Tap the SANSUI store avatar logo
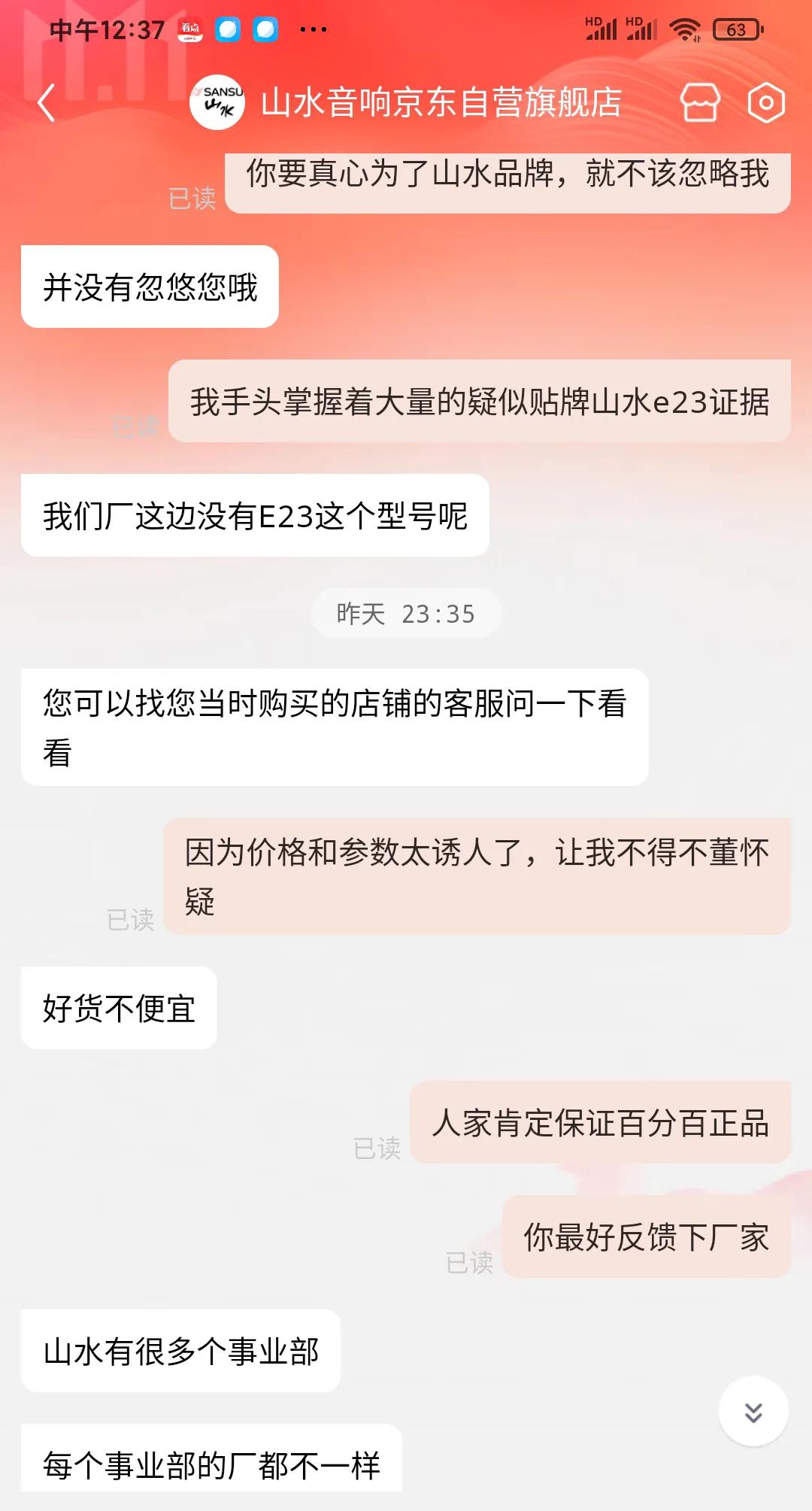This screenshot has height=1511, width=812. point(220,102)
